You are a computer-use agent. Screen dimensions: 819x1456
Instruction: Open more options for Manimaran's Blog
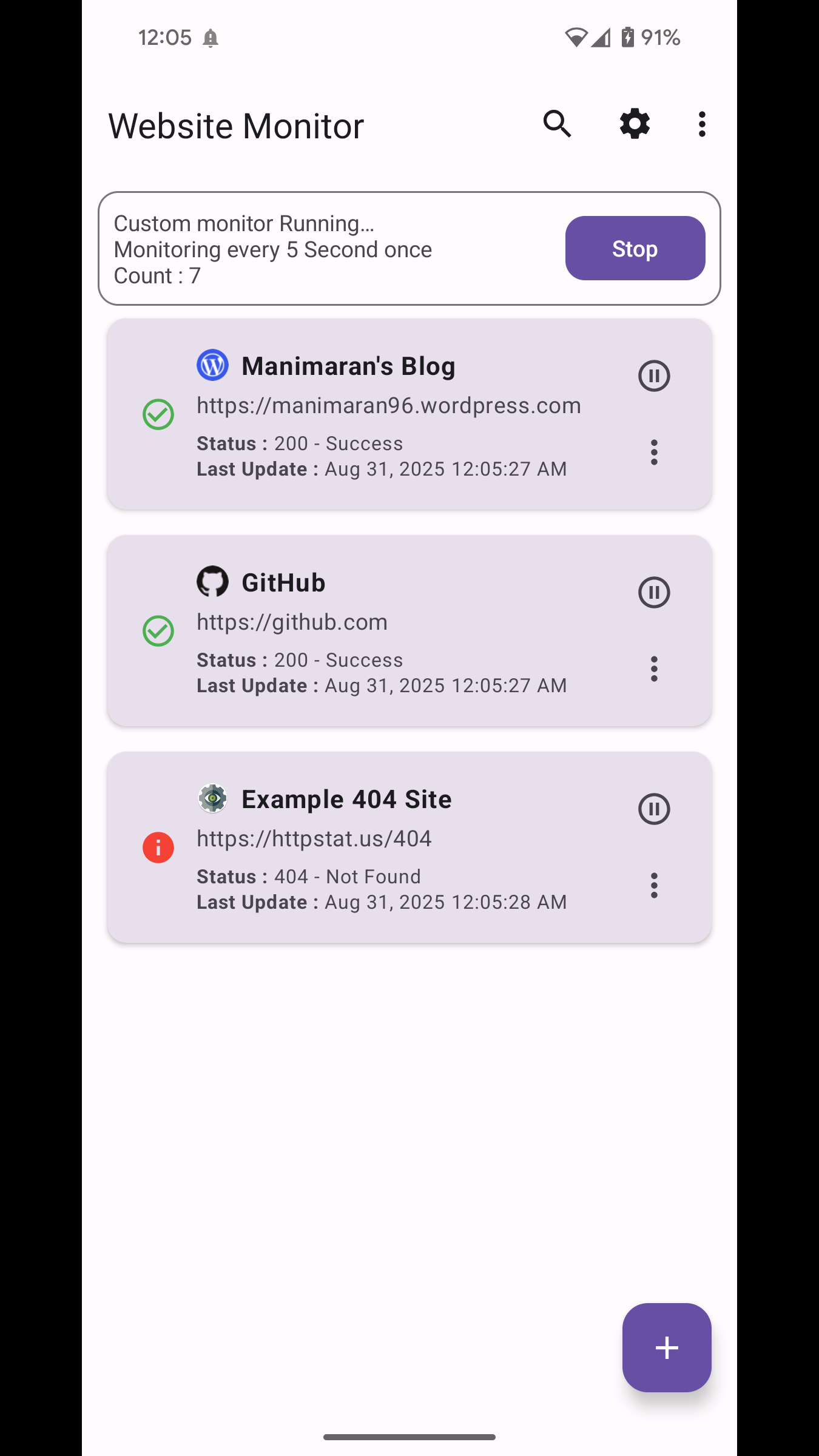click(654, 453)
